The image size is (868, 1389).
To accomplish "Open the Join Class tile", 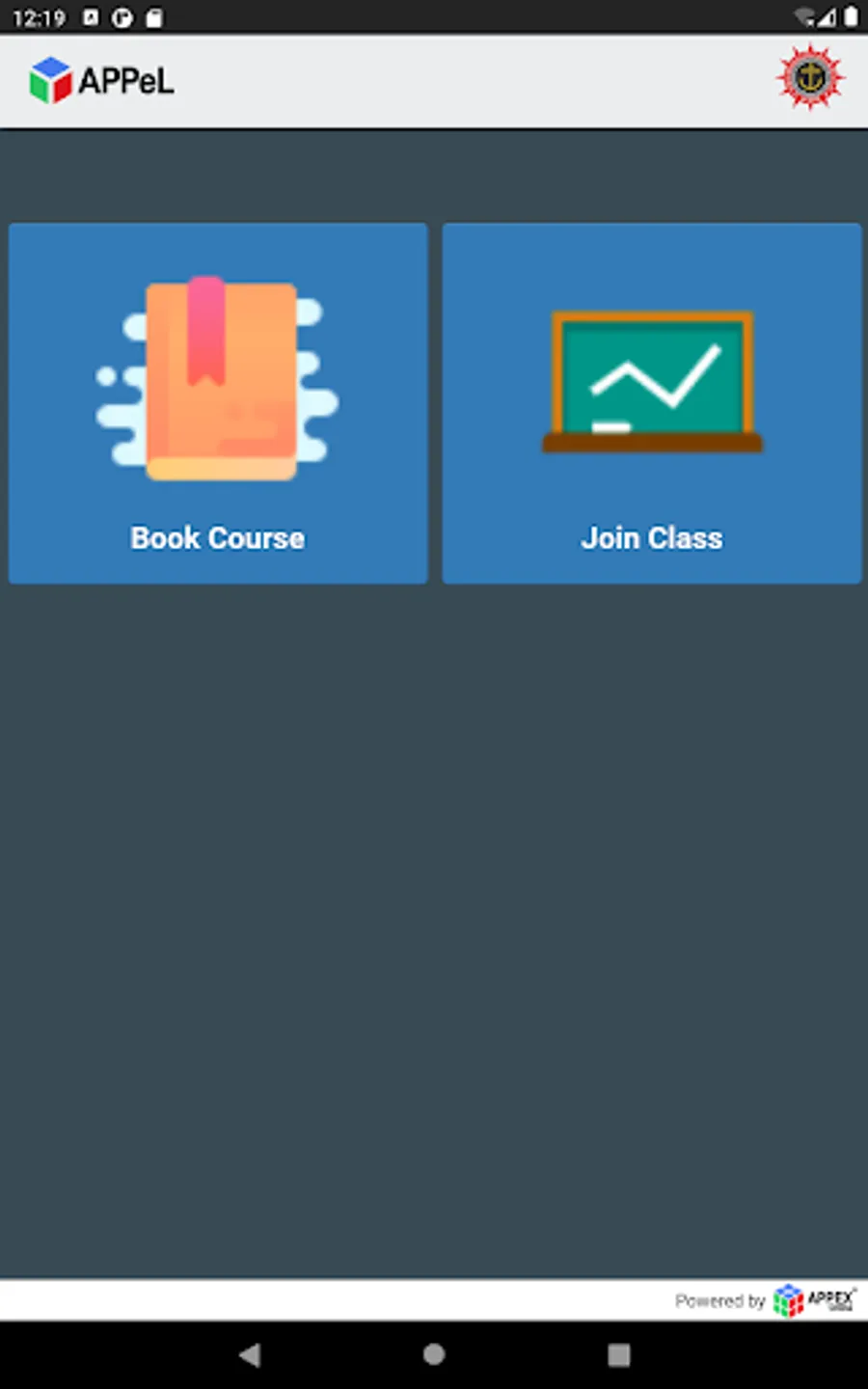I will (652, 403).
